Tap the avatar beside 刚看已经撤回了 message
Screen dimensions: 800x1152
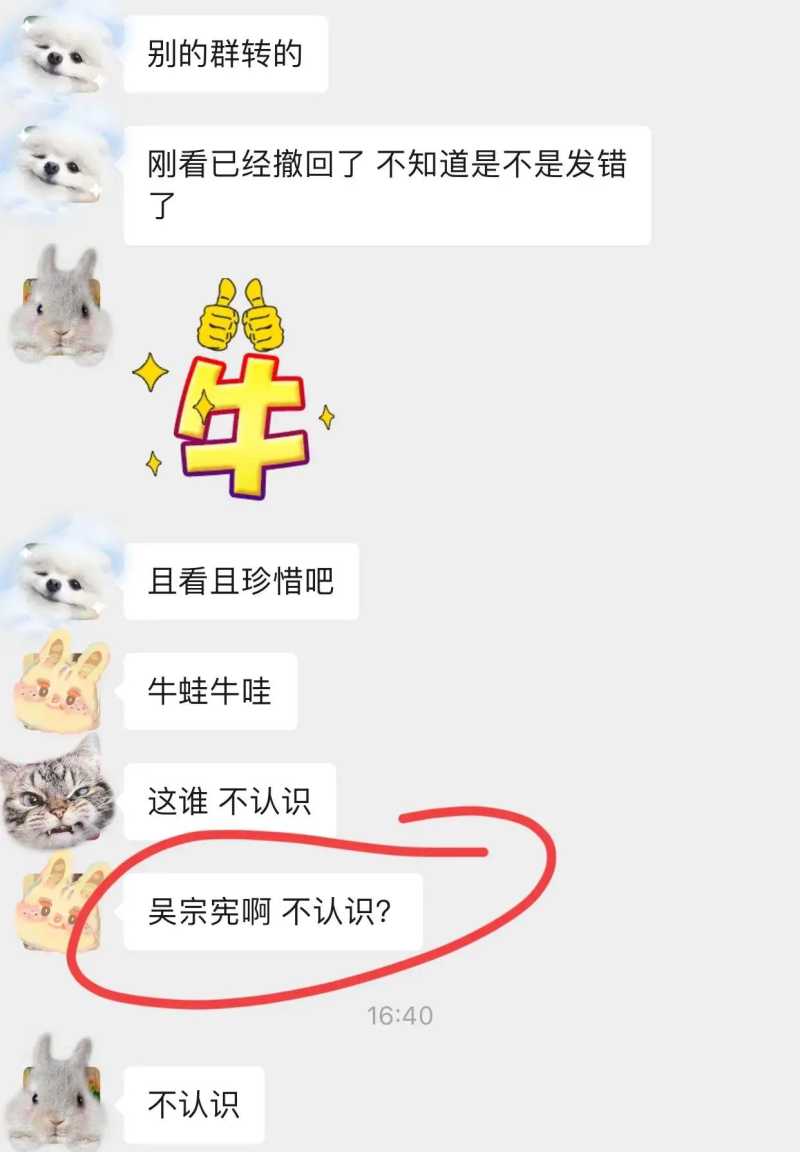(x=60, y=166)
